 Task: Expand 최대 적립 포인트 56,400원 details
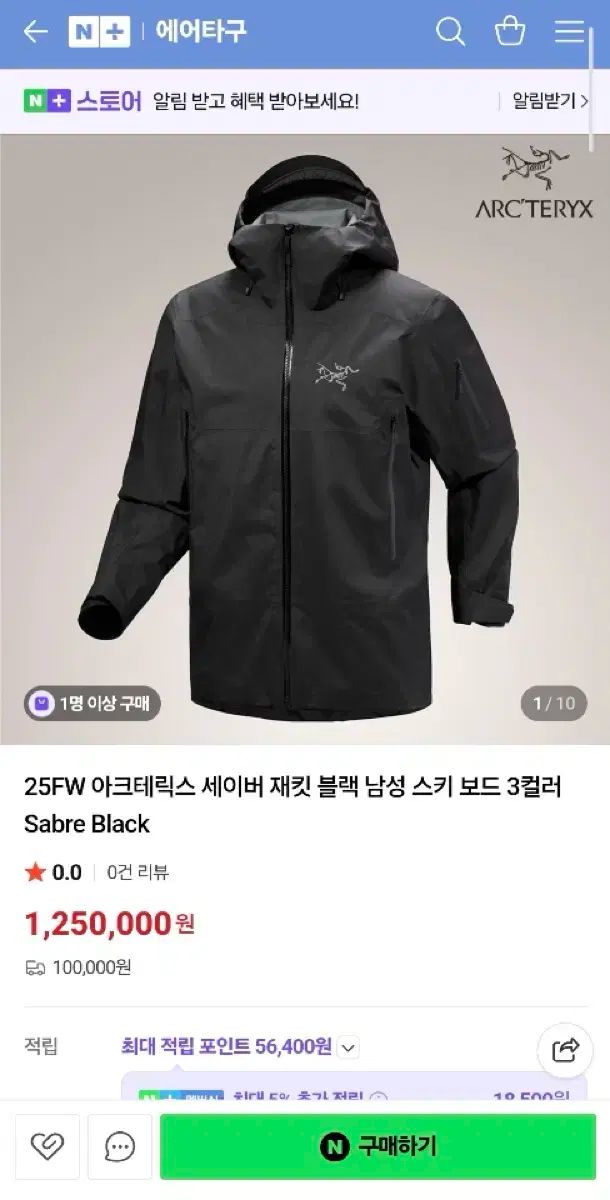click(348, 1048)
